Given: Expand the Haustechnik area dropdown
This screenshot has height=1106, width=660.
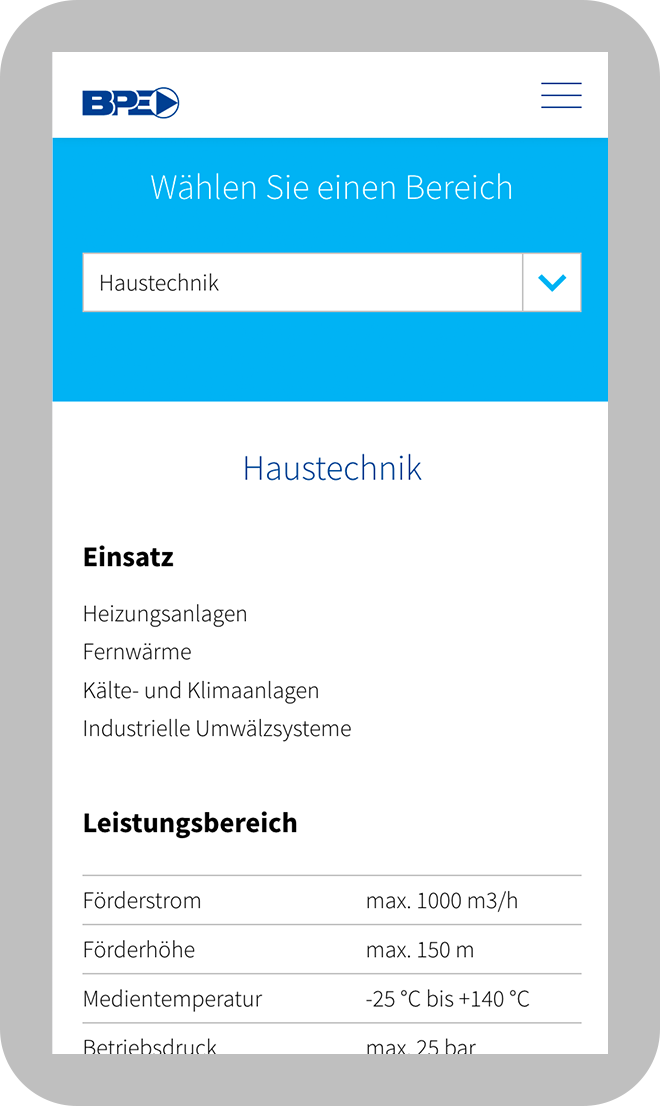Looking at the screenshot, I should 551,283.
